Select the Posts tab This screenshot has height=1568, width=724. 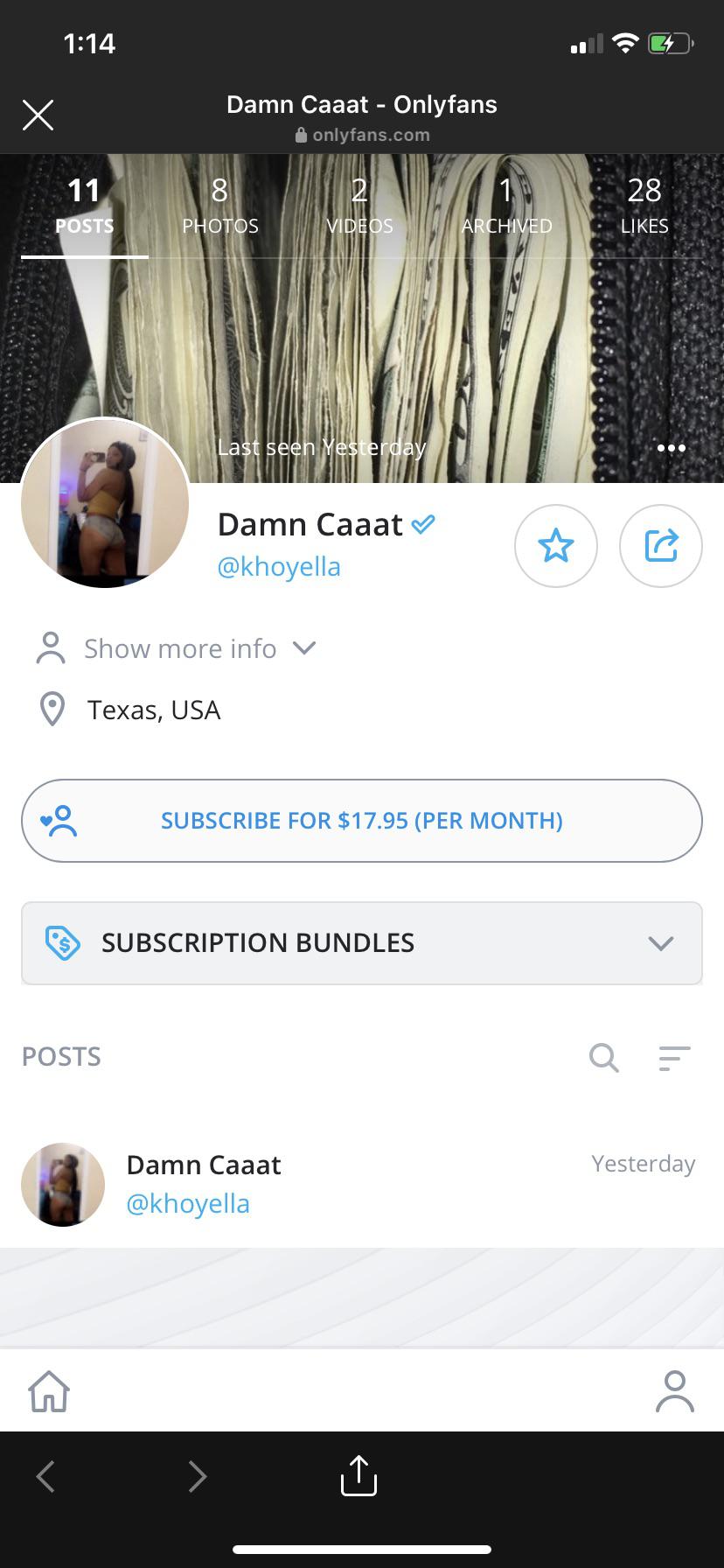click(84, 206)
